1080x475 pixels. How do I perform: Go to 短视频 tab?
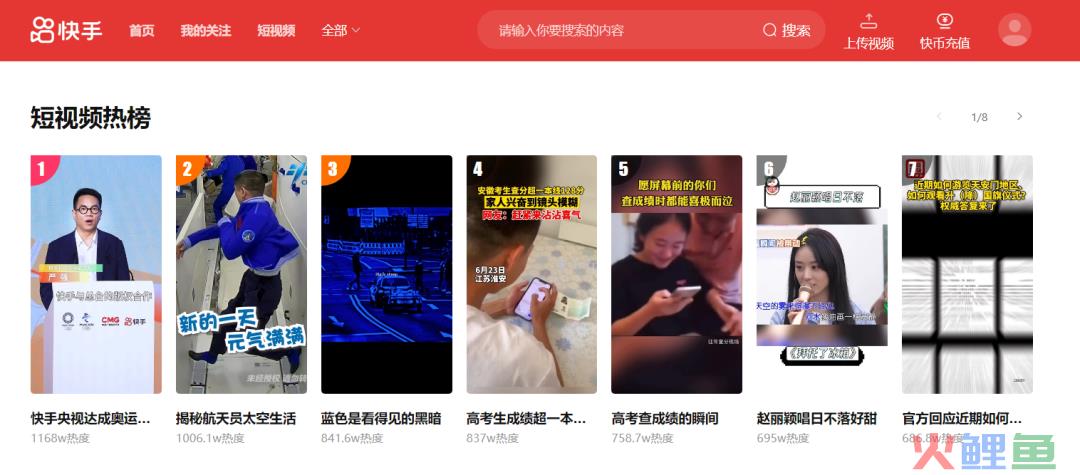click(x=276, y=31)
